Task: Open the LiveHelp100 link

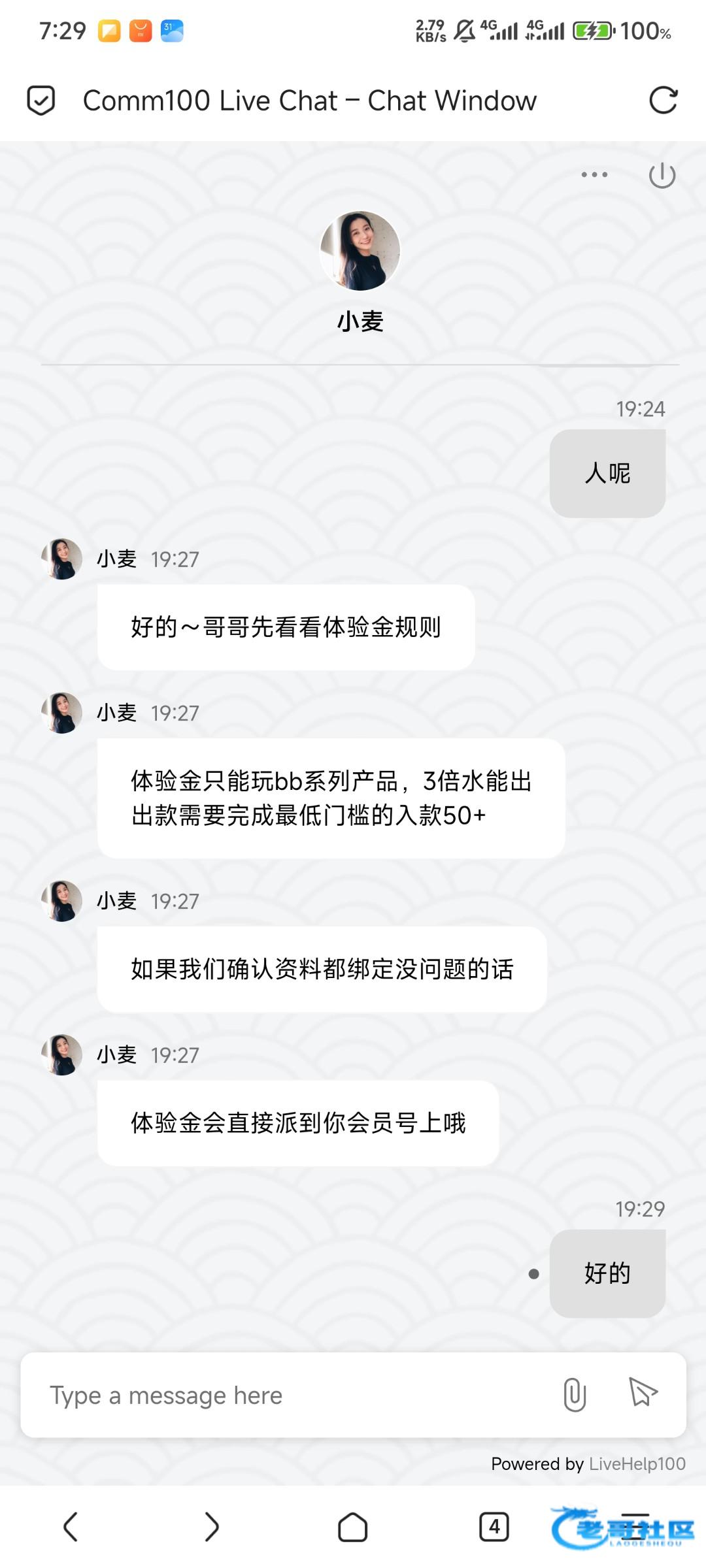Action: [x=637, y=1463]
